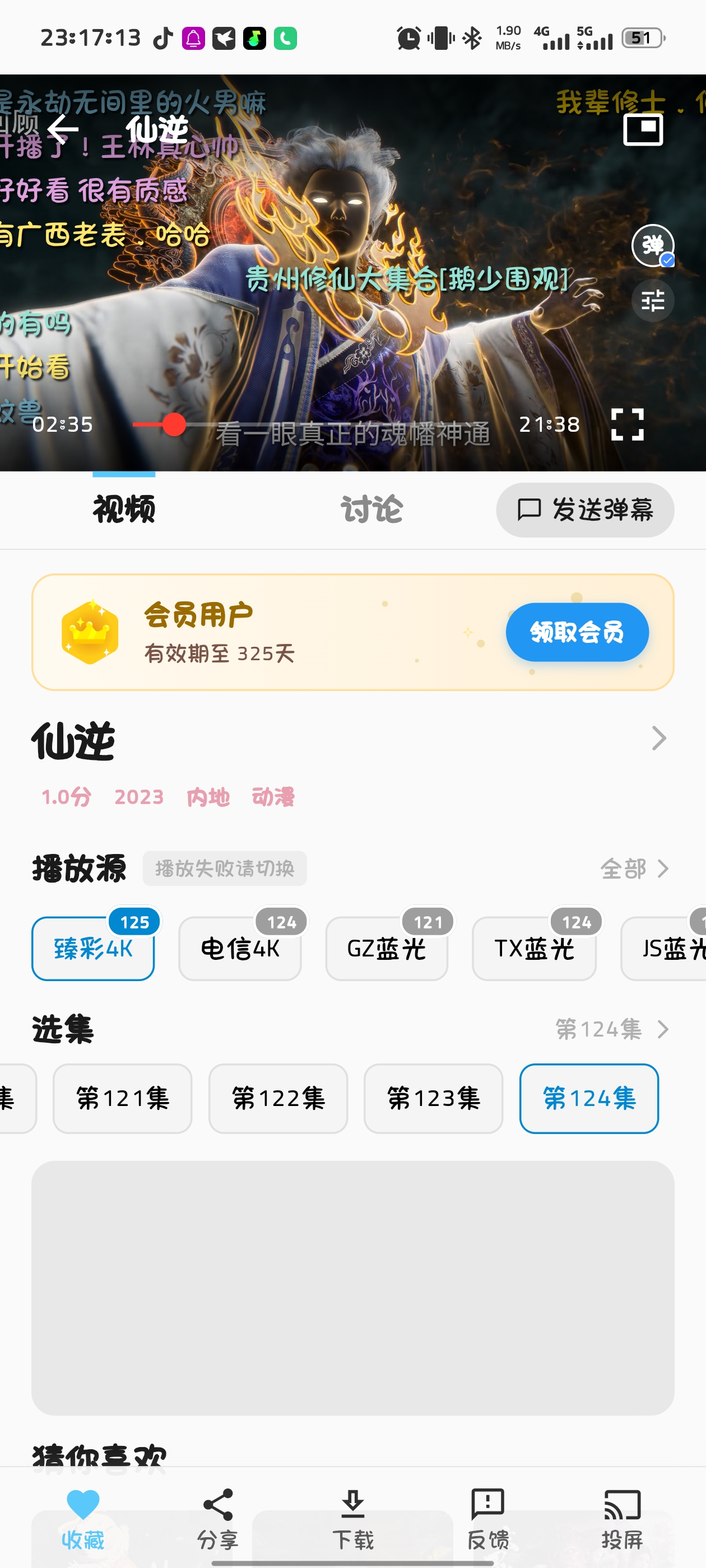Select the GZ蓝光 playback source
706x1568 pixels.
(386, 948)
